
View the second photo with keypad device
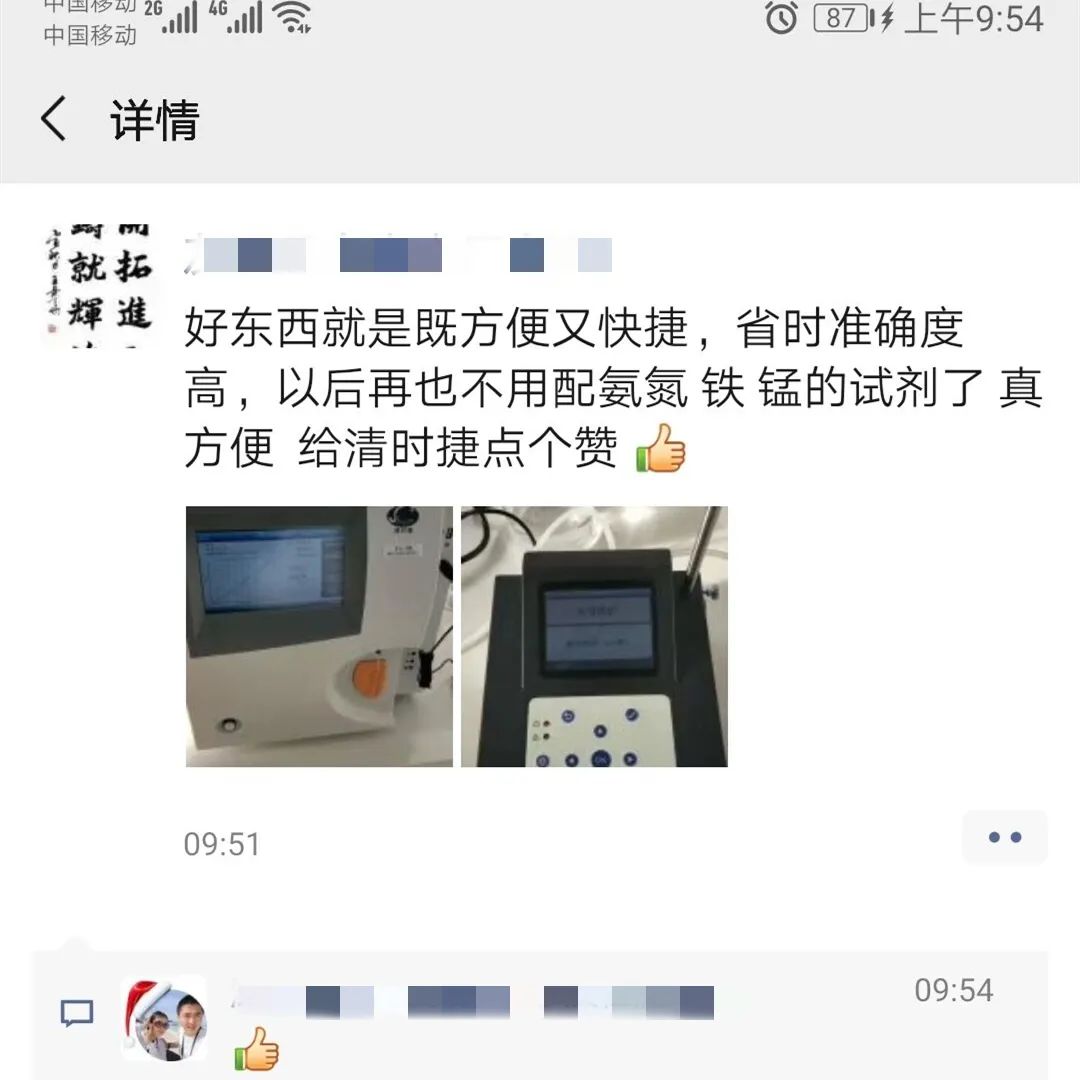[594, 637]
